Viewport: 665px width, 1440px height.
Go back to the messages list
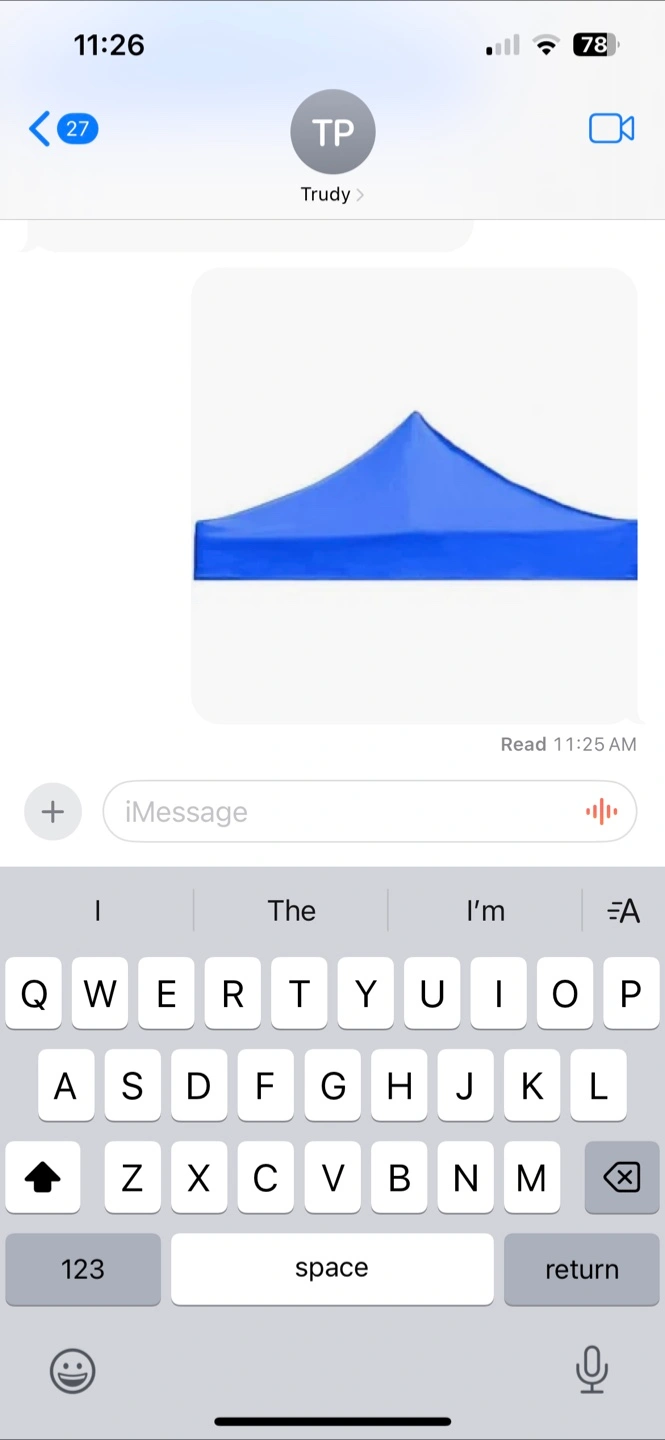63,129
